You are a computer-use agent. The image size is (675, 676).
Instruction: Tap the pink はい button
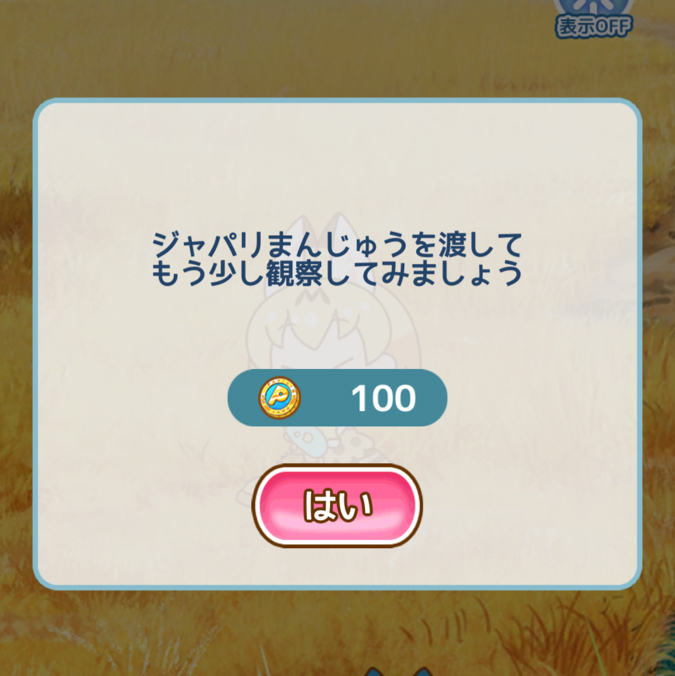coord(337,505)
